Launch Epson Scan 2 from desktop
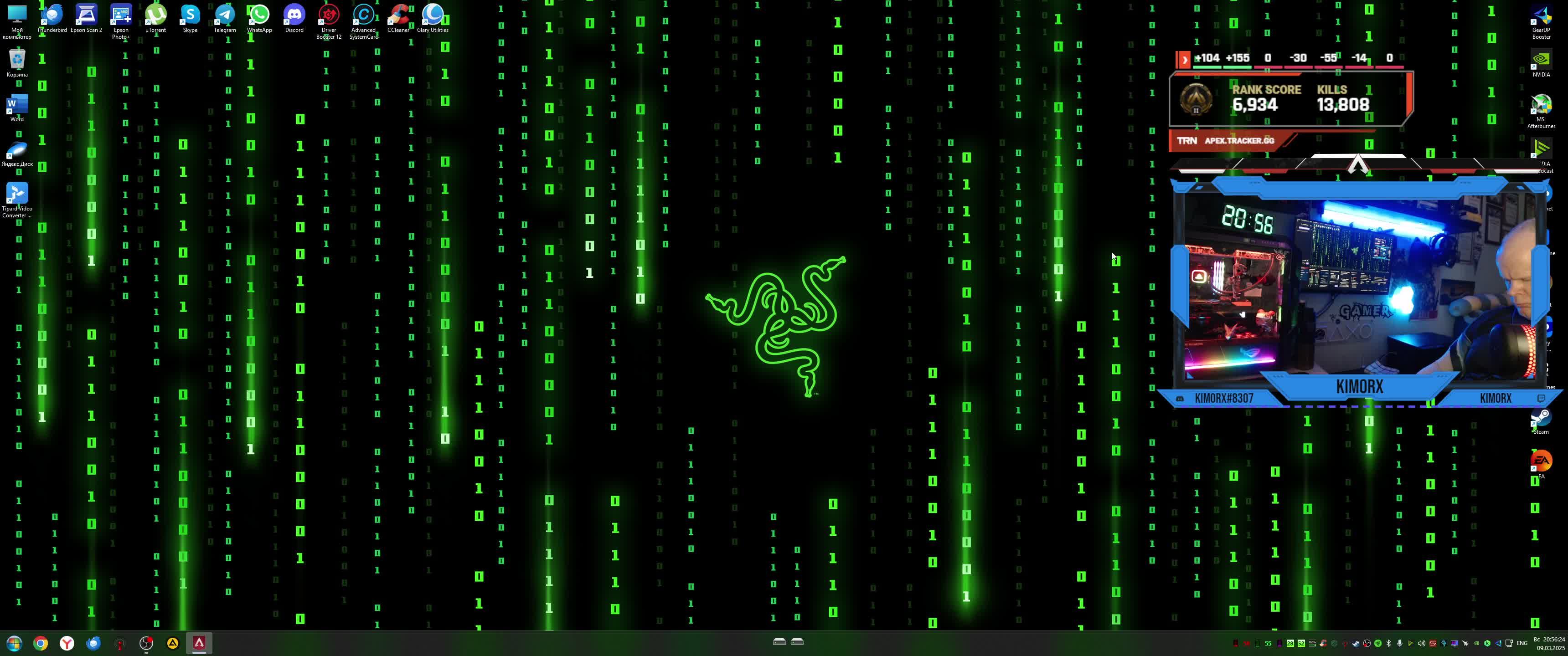 coord(87,17)
